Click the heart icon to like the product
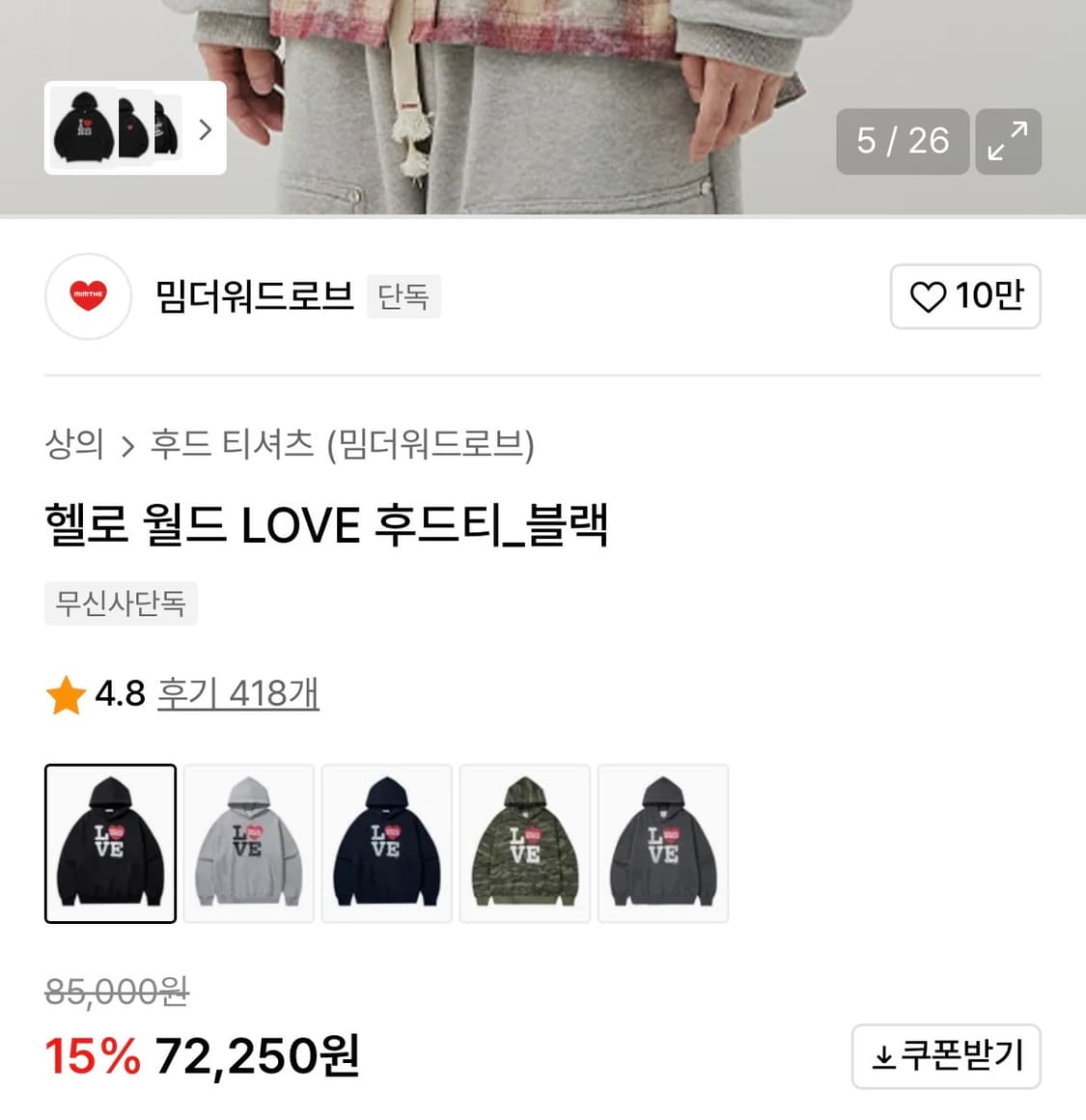Screen dimensions: 1086x1120 (929, 298)
